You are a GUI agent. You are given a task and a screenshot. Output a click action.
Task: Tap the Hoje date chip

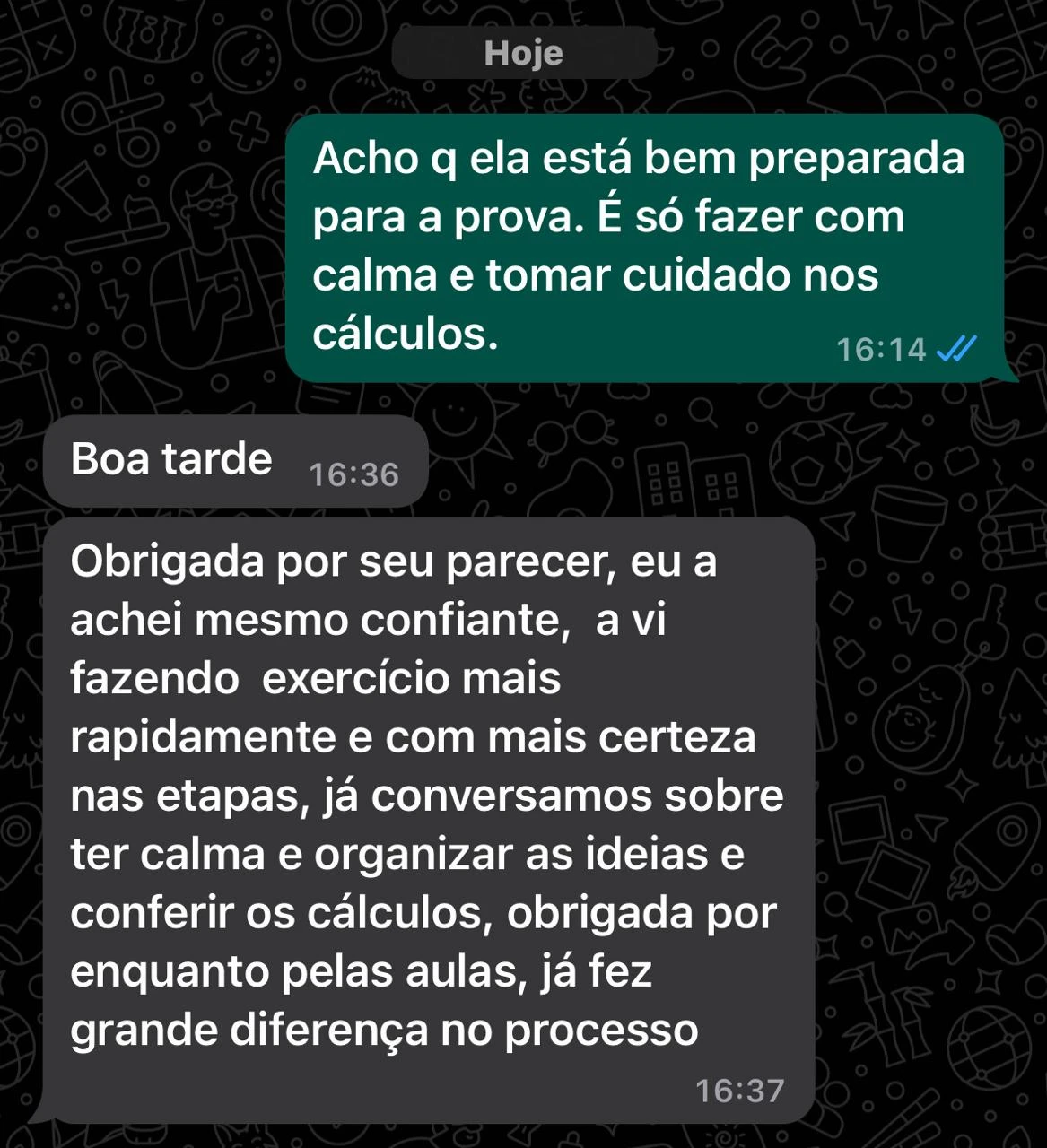(524, 53)
